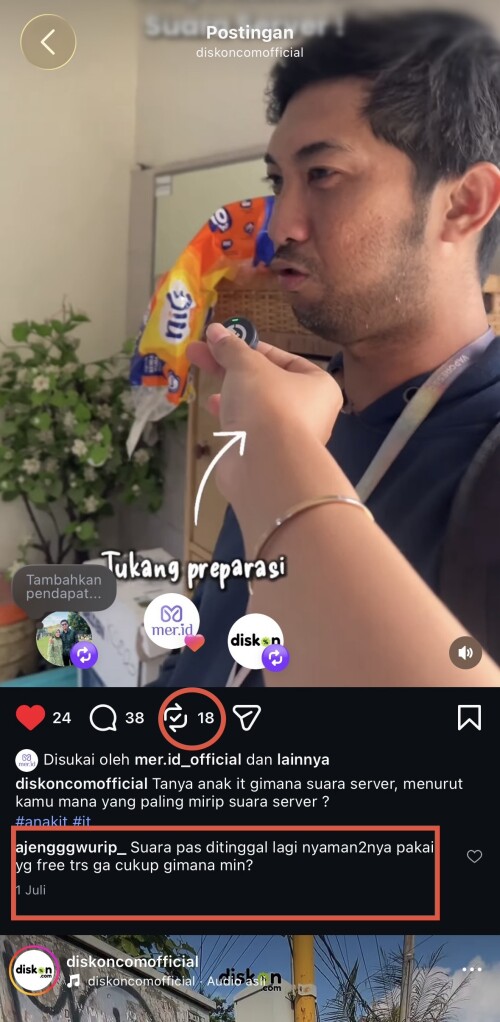500x1022 pixels.
Task: Unlike the post with the red heart
Action: (30, 718)
